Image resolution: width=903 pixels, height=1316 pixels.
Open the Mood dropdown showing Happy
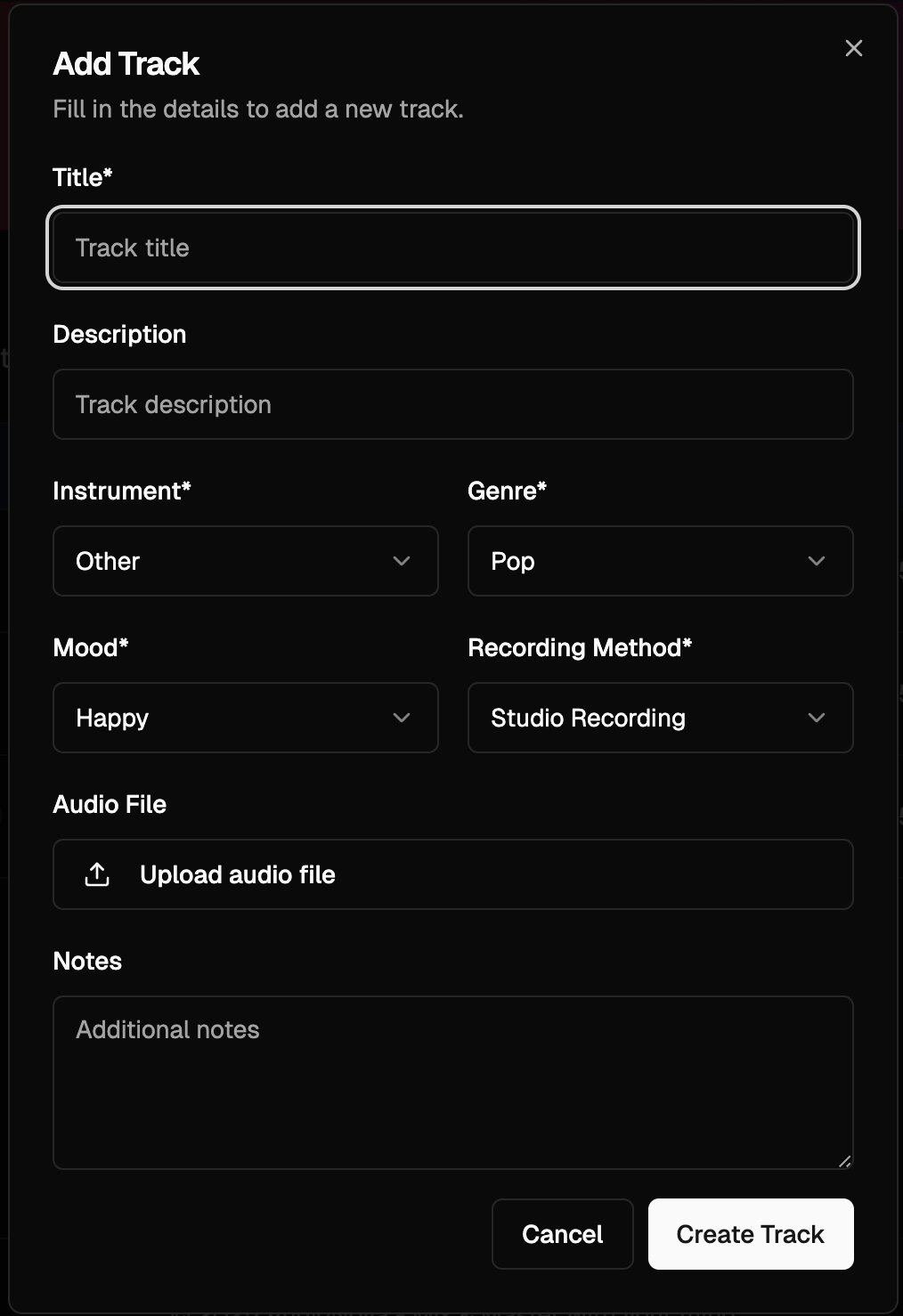coord(246,718)
